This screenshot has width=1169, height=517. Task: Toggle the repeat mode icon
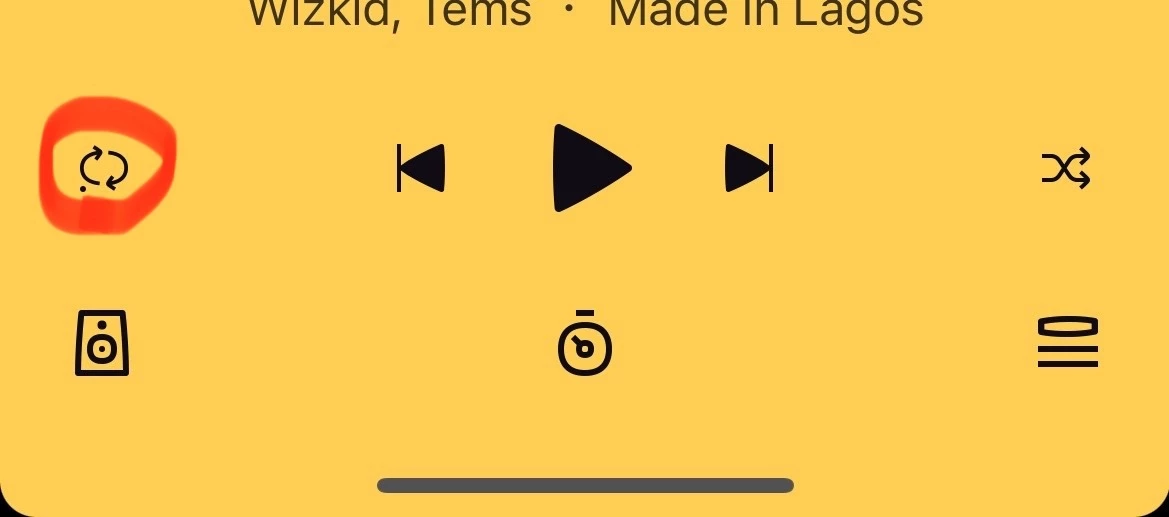coord(104,169)
